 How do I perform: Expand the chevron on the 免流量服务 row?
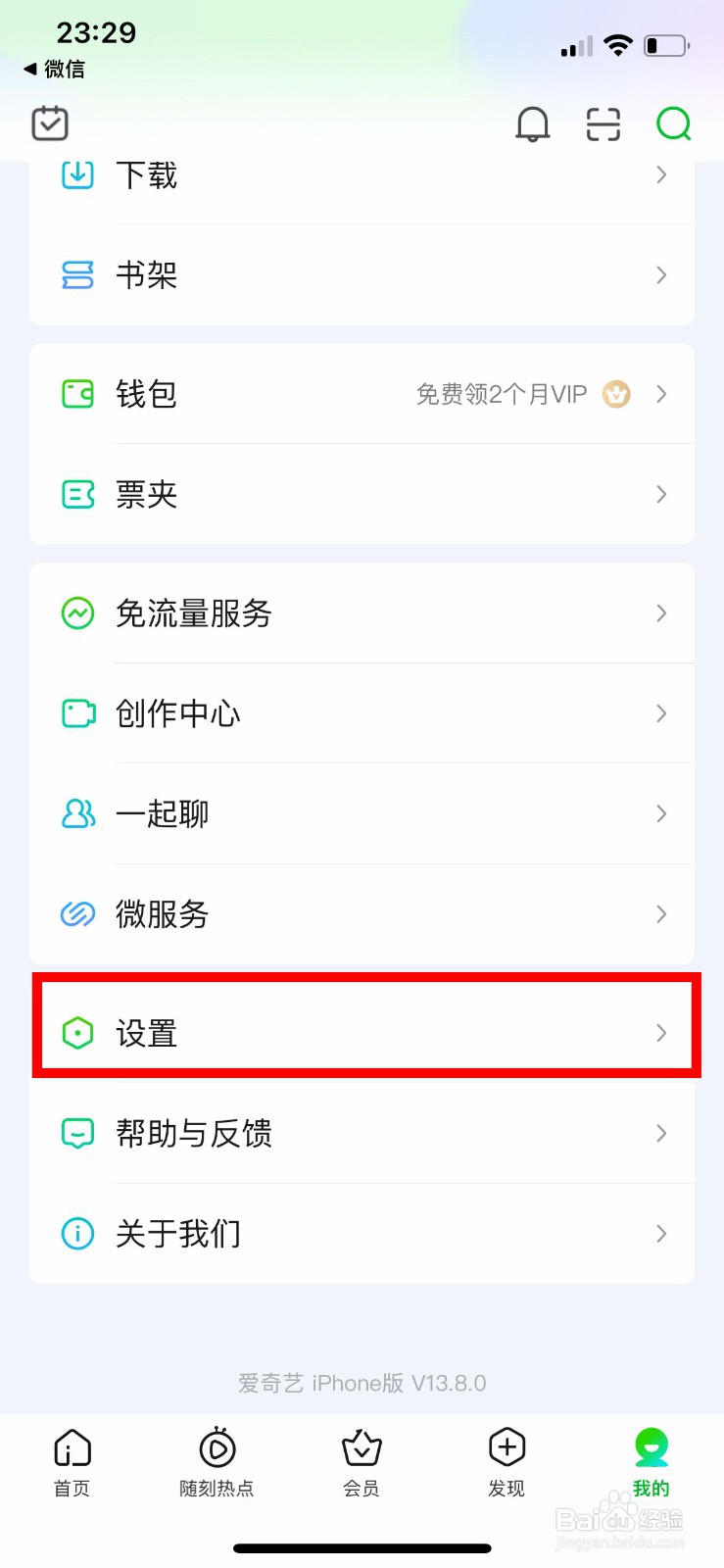click(x=662, y=613)
